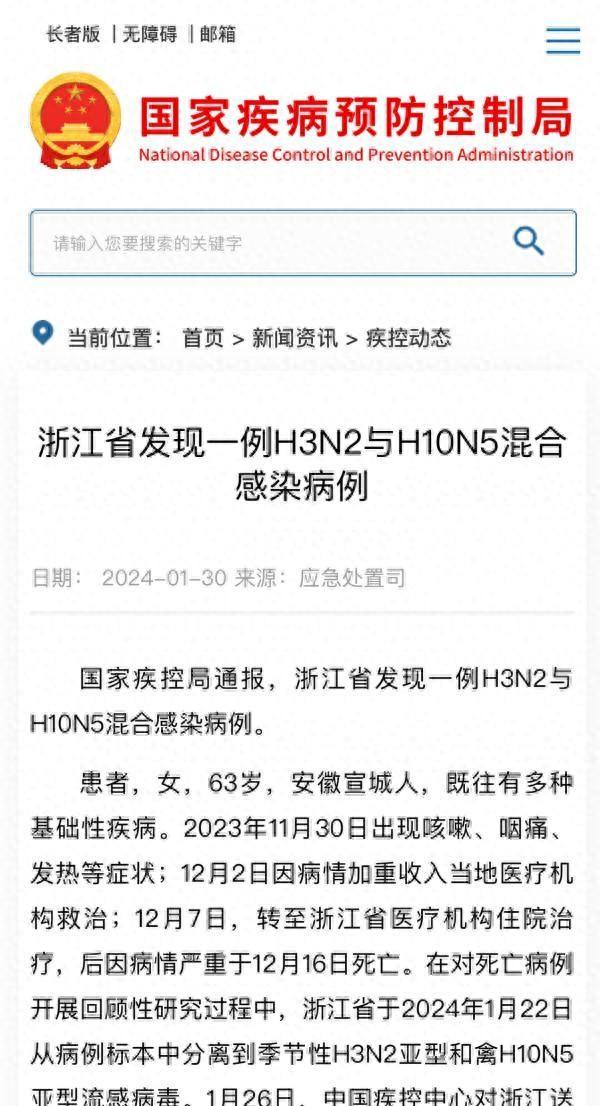This screenshot has width=600, height=1106.
Task: Go to 首页 in breadcrumb
Action: 203,338
